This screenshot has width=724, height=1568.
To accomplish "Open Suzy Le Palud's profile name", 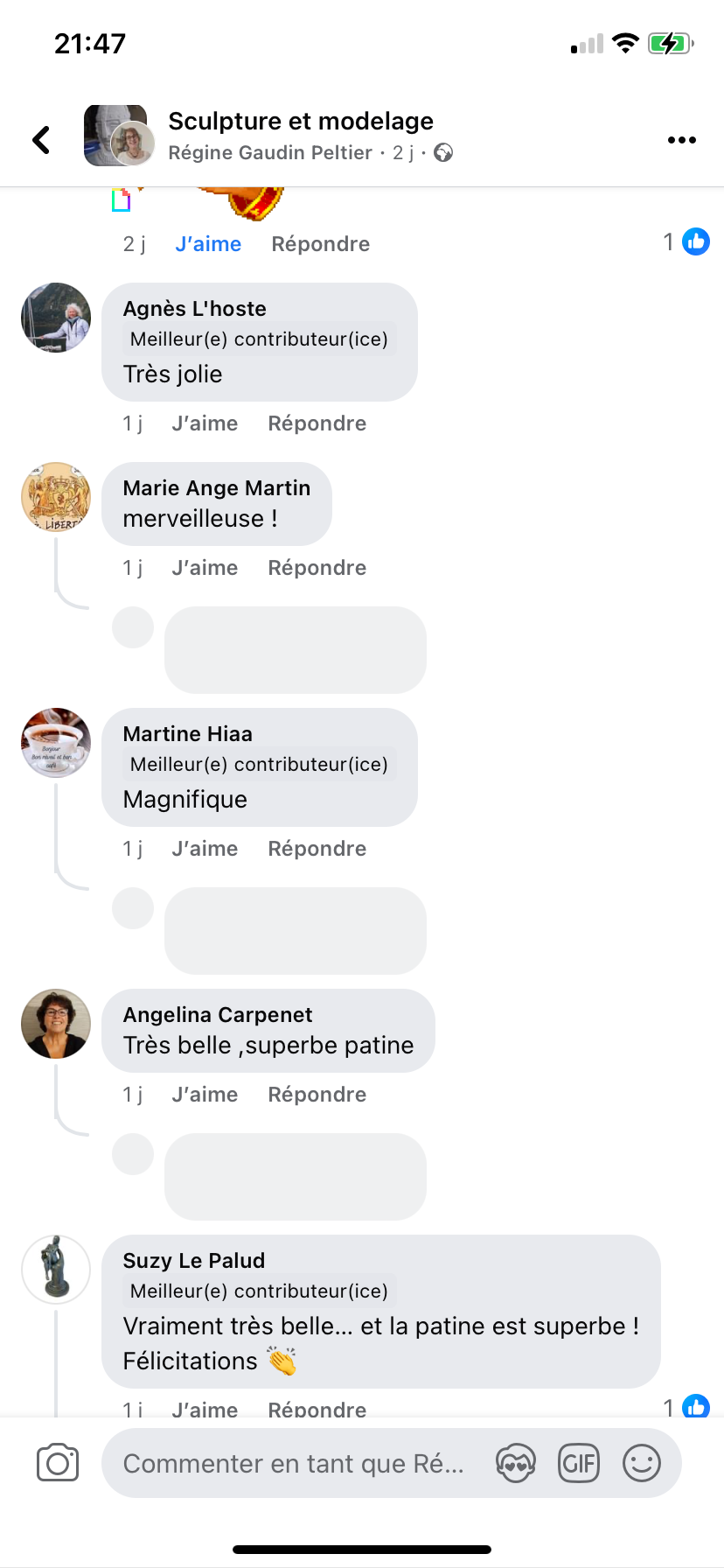I will click(193, 1260).
